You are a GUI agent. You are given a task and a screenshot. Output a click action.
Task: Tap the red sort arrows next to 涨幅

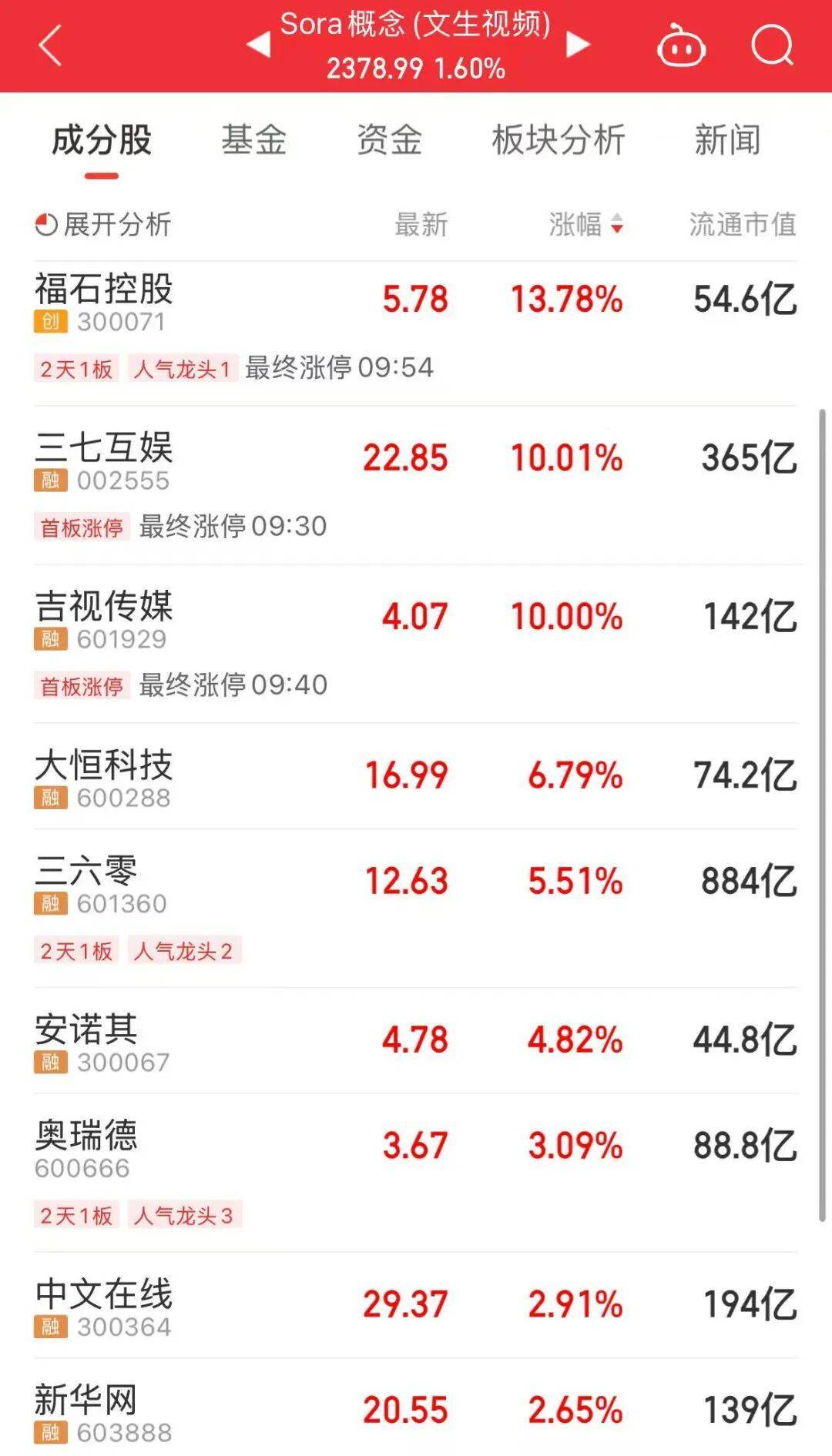tap(616, 226)
